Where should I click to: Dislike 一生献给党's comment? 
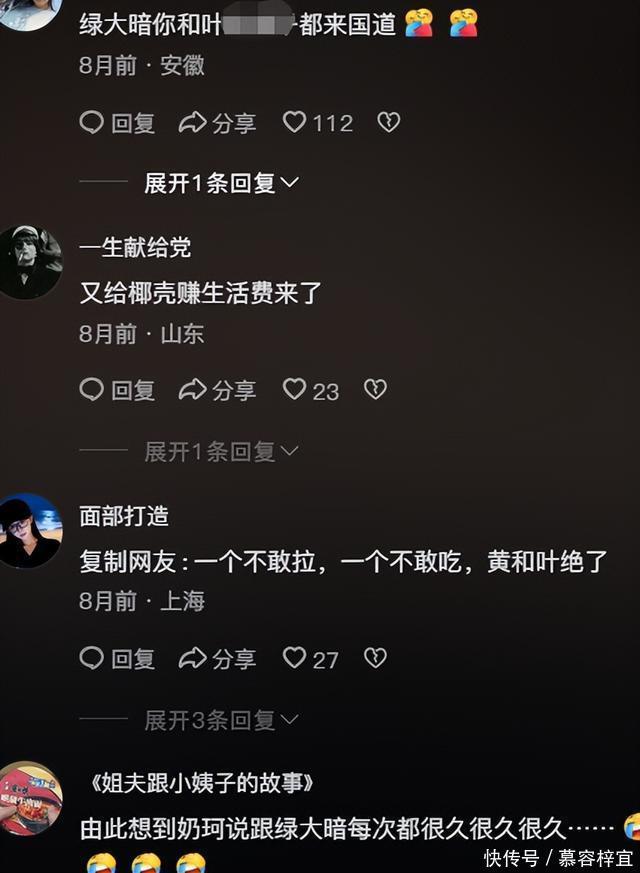[375, 390]
